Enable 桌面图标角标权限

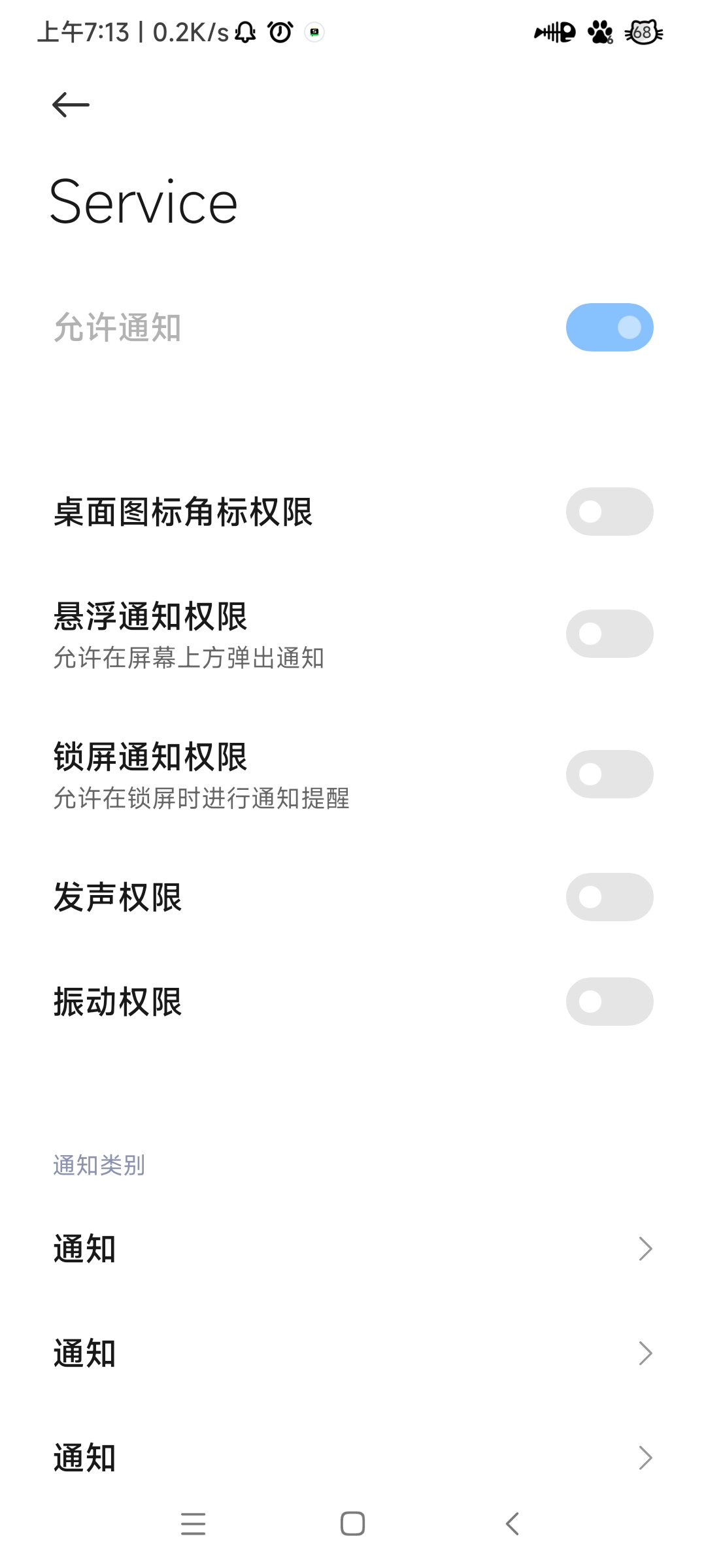point(609,512)
